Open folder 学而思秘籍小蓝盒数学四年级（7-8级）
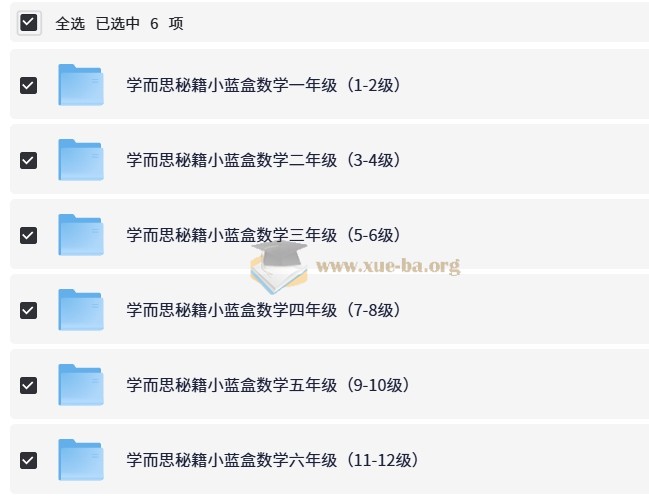Viewport: 649px width, 503px height. coord(264,310)
